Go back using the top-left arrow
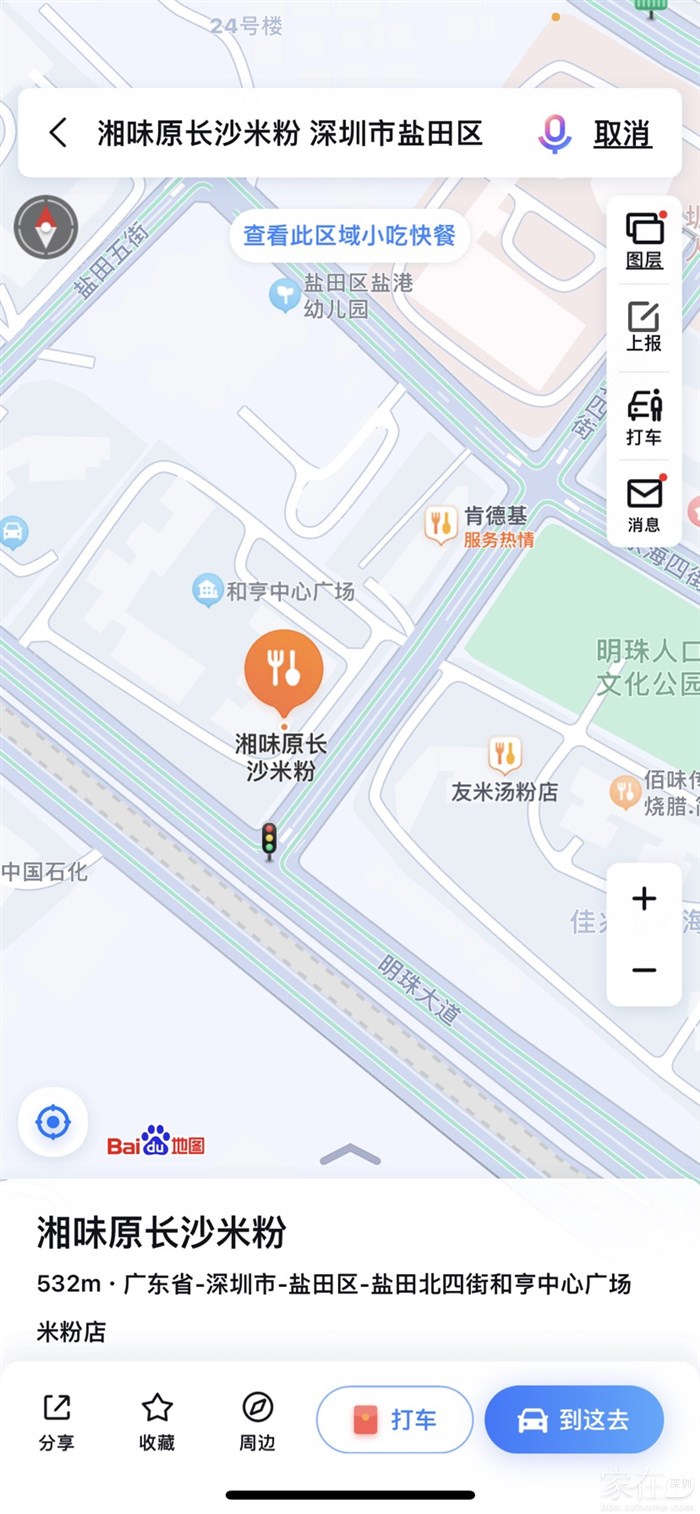Image resolution: width=700 pixels, height=1514 pixels. (x=59, y=133)
